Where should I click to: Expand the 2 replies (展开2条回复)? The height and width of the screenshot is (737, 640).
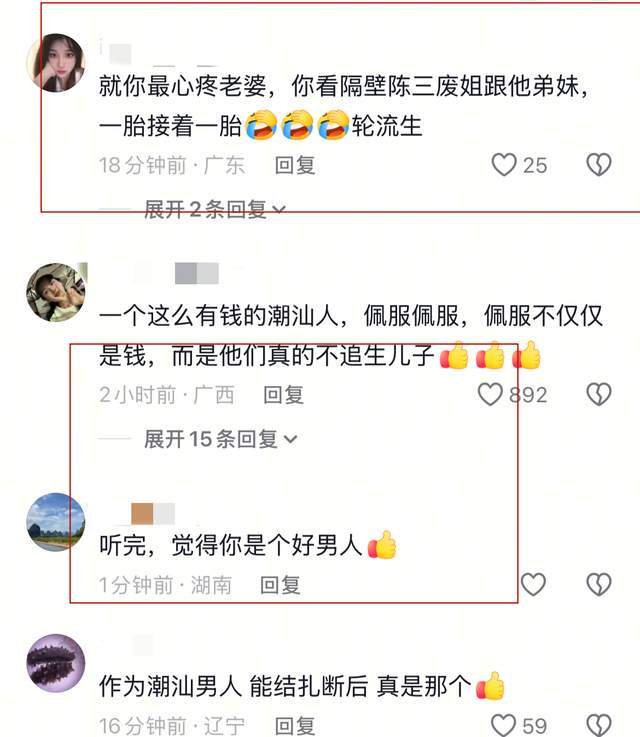tap(215, 209)
